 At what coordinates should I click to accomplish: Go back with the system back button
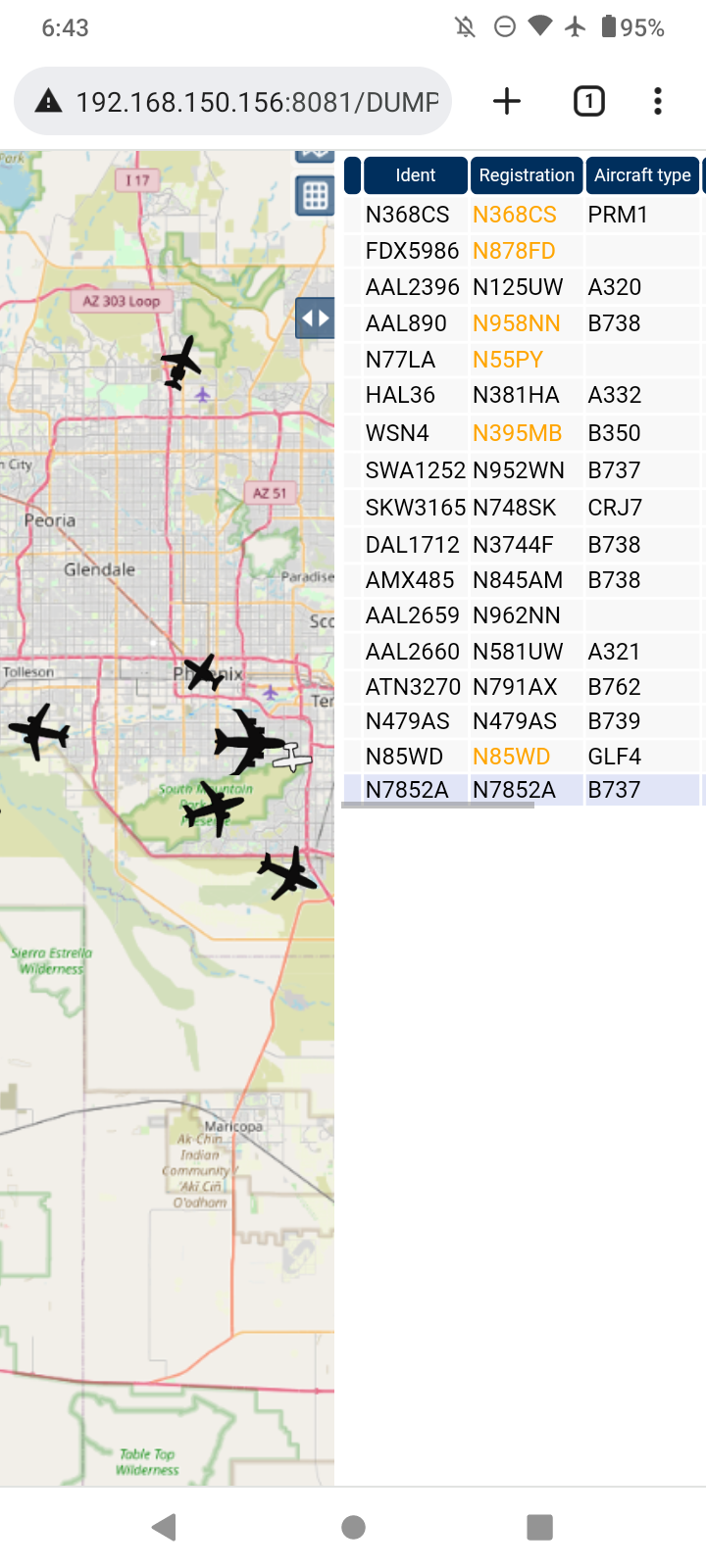click(x=165, y=1527)
